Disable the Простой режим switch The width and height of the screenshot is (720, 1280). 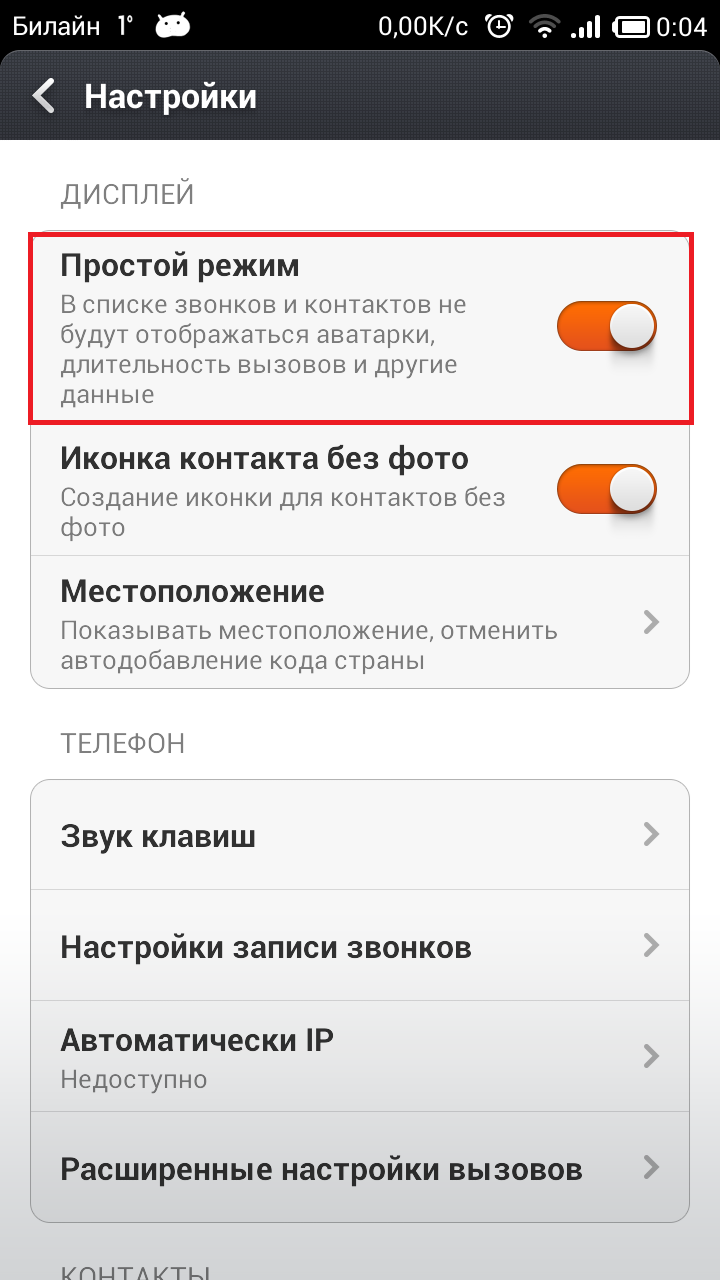tap(606, 327)
